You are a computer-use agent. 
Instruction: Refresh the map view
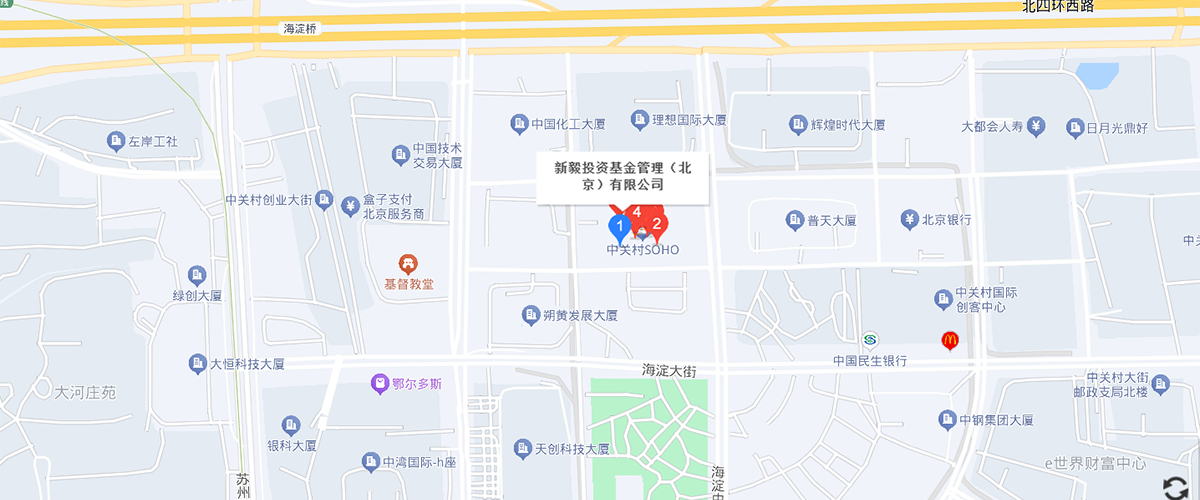(x=1175, y=487)
